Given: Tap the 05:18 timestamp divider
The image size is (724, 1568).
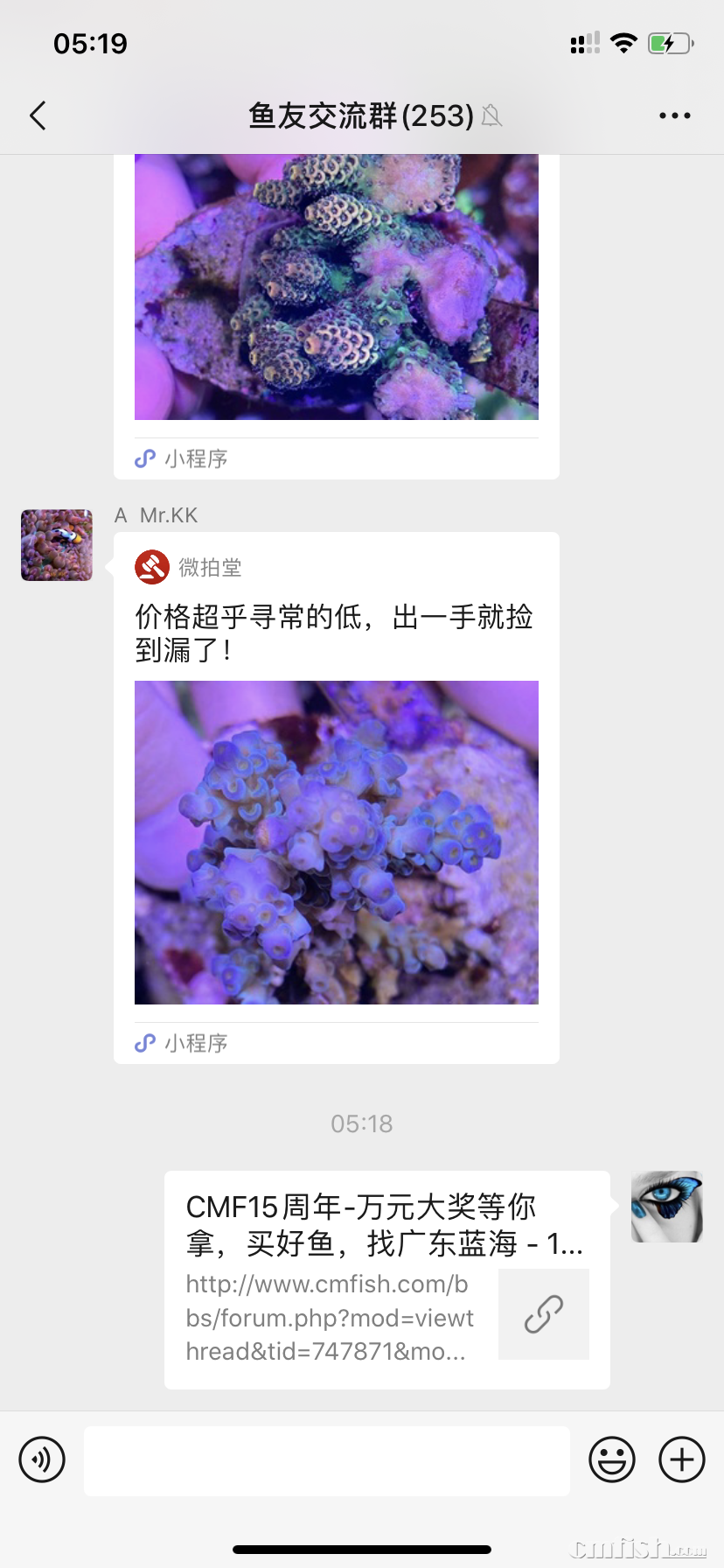Looking at the screenshot, I should [x=362, y=1123].
